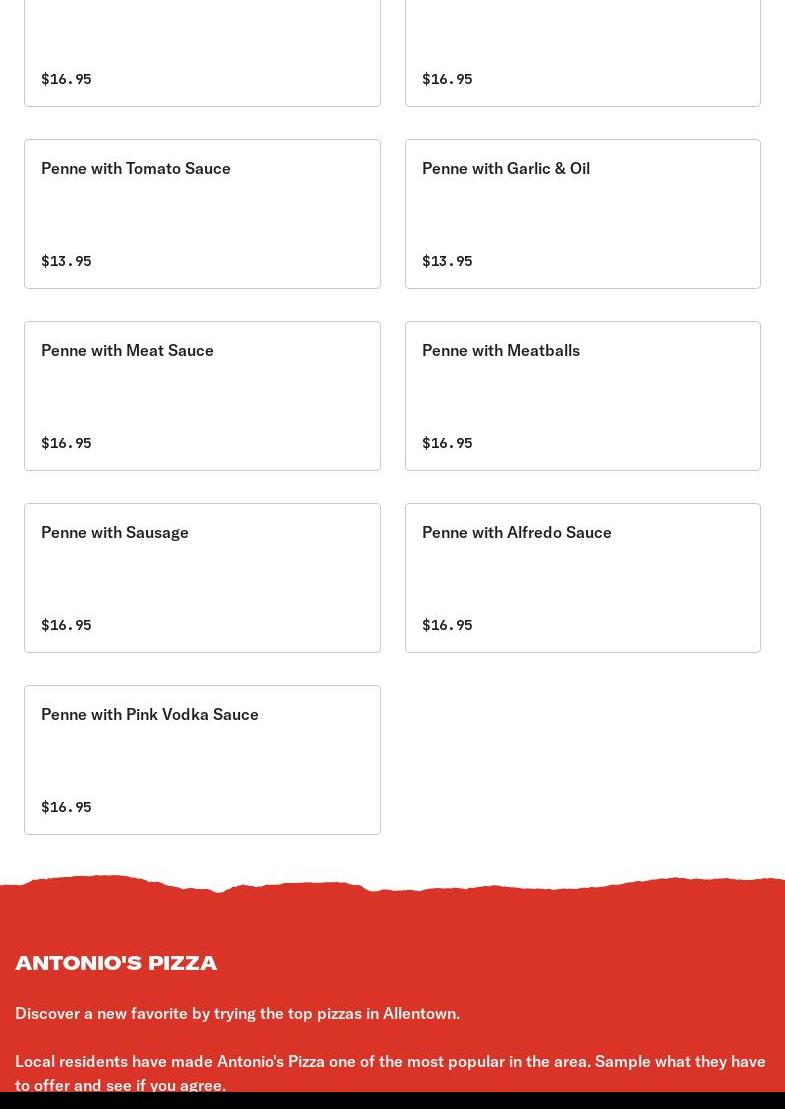Open Penne with Tomato Sauce item

pos(202,213)
